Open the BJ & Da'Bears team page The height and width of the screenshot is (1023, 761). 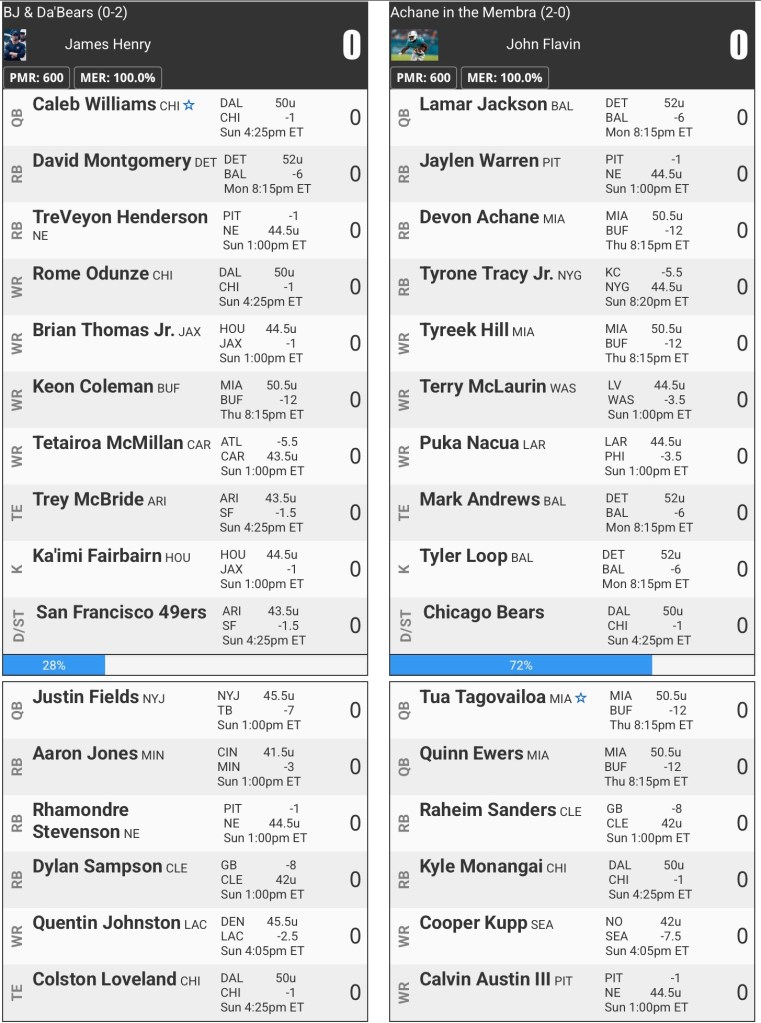click(x=65, y=13)
